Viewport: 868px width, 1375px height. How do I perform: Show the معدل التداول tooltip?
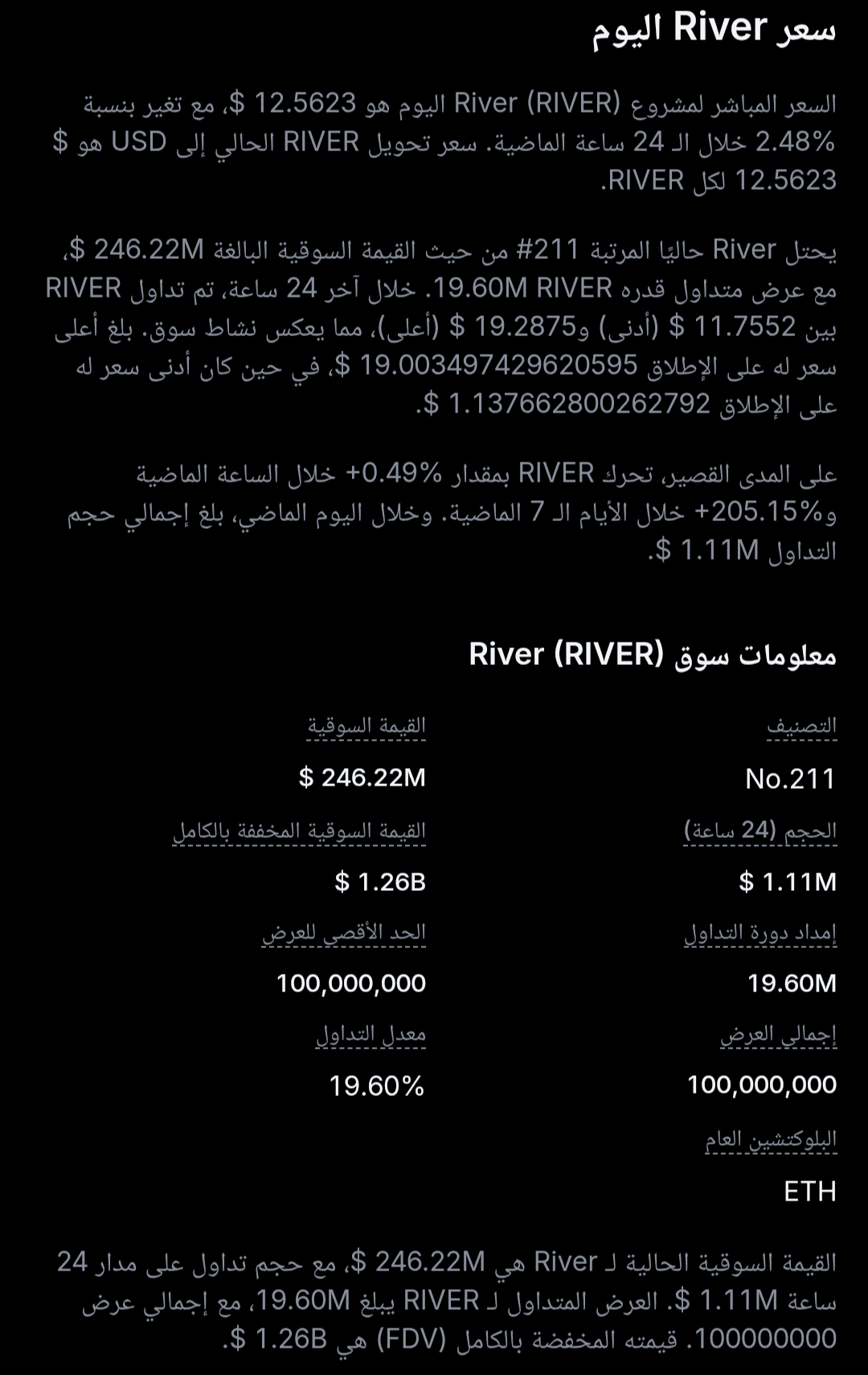point(370,1035)
